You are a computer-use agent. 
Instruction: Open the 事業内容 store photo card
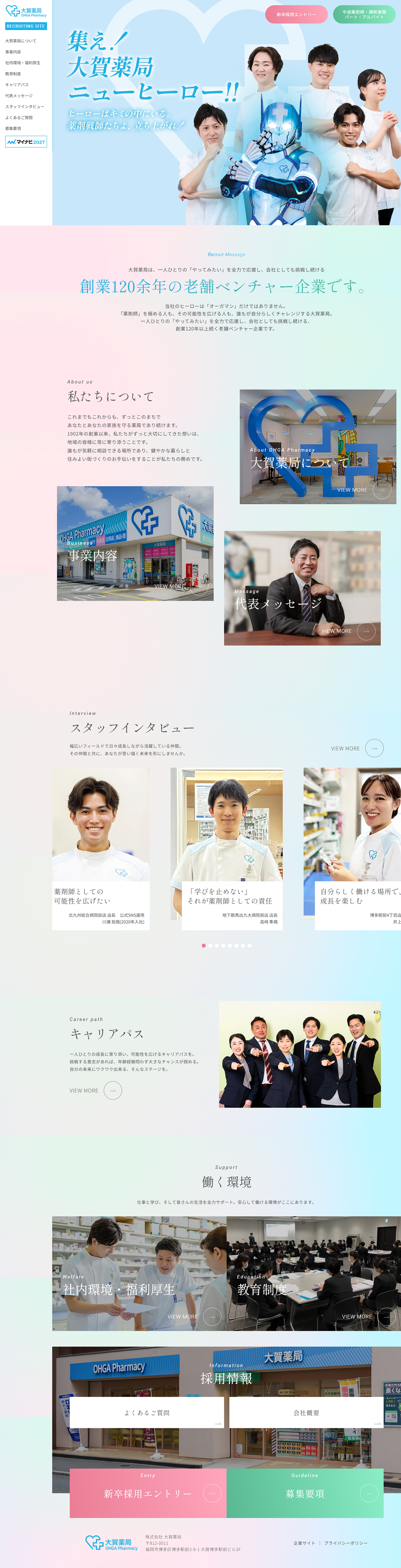[x=135, y=543]
